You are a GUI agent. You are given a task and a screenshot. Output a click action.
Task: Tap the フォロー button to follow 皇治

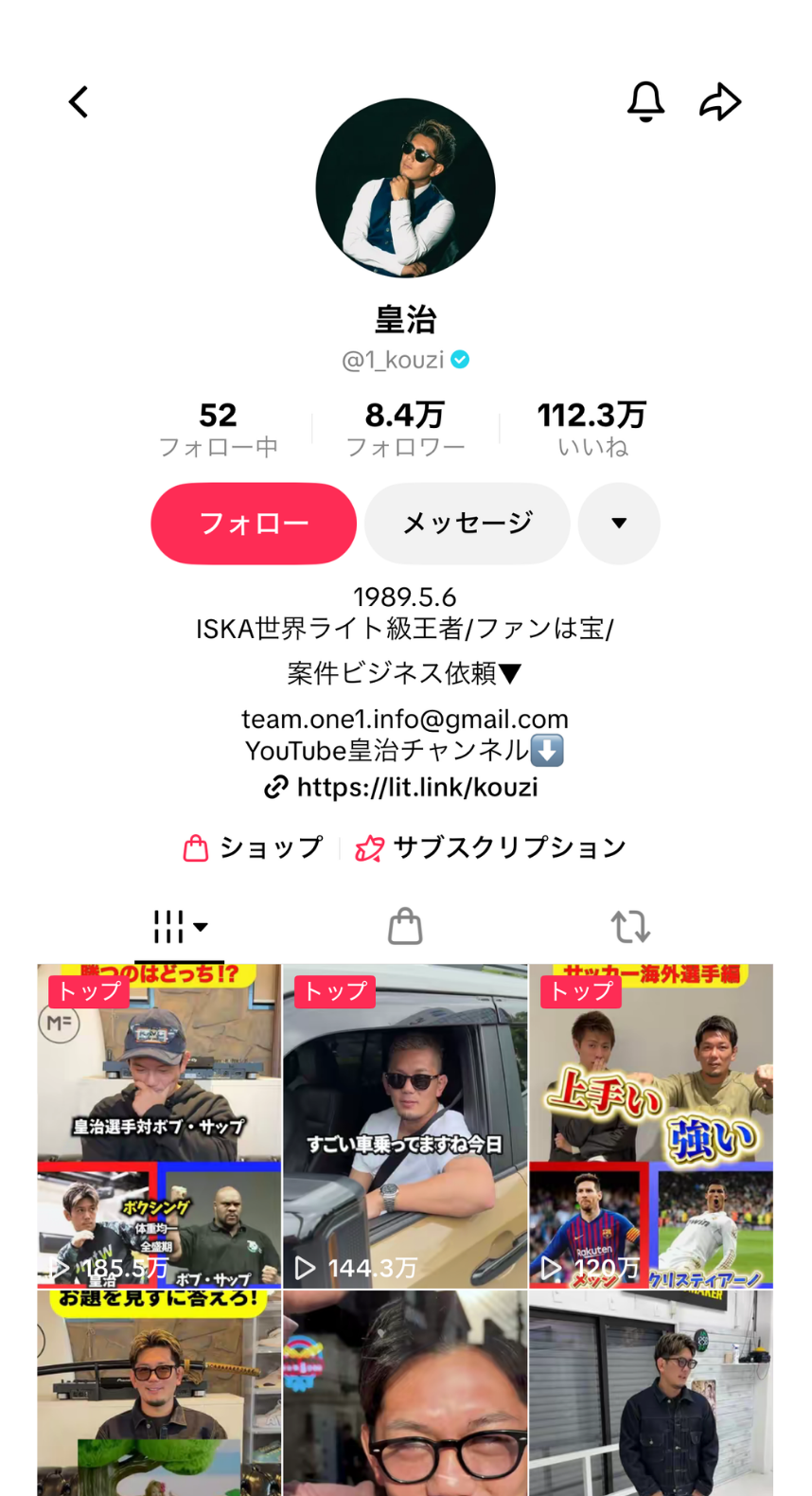[x=253, y=524]
